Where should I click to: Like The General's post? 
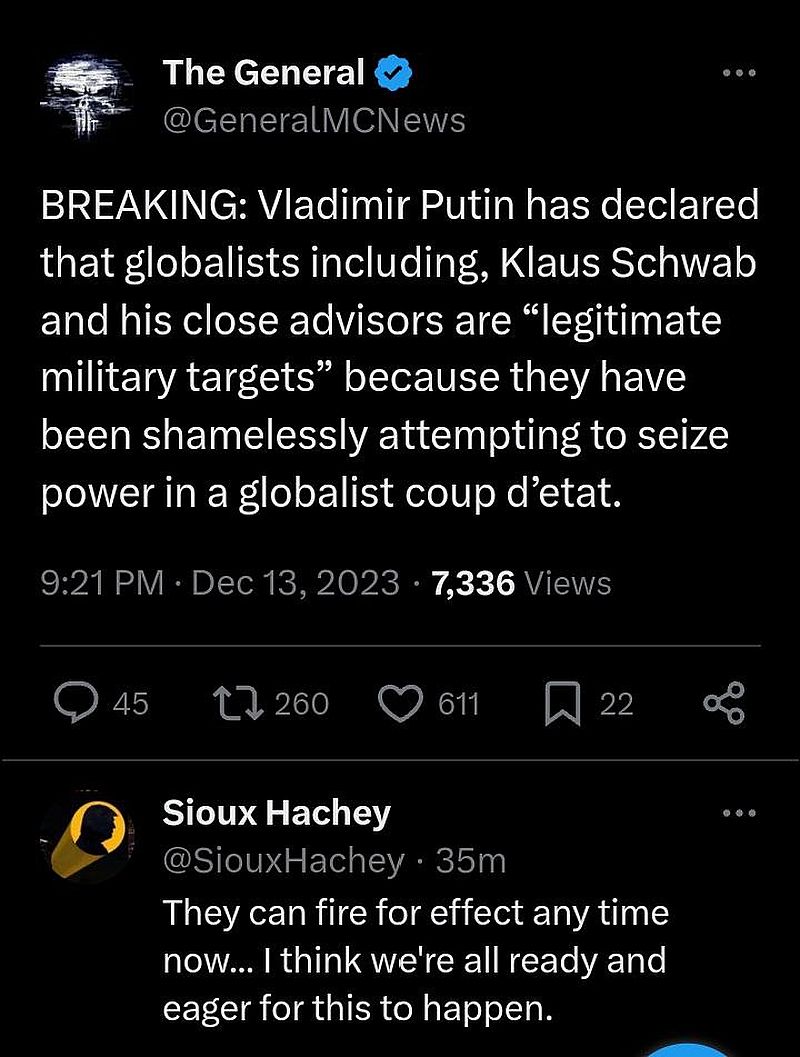click(401, 704)
